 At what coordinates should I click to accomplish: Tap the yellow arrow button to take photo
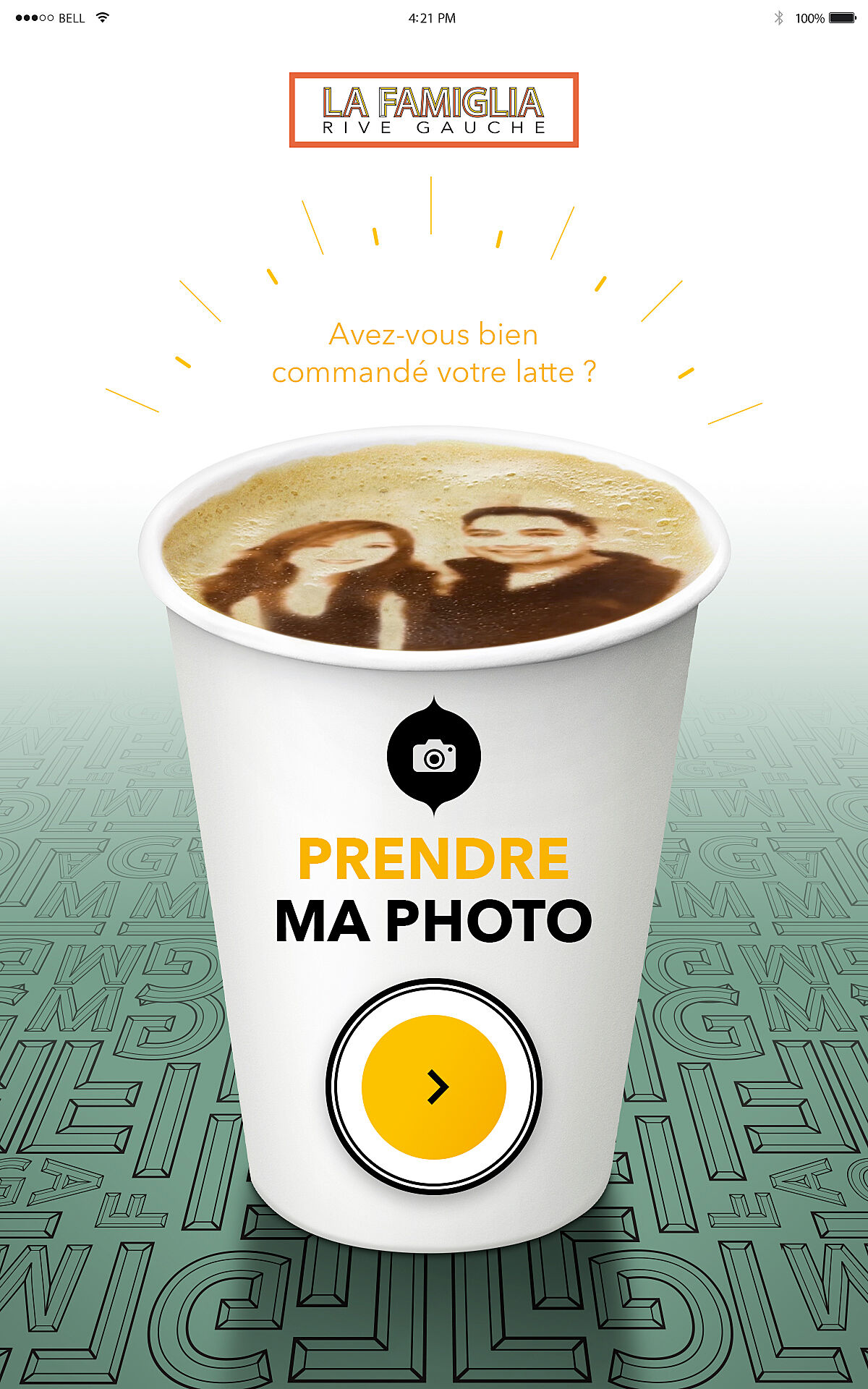434,1087
